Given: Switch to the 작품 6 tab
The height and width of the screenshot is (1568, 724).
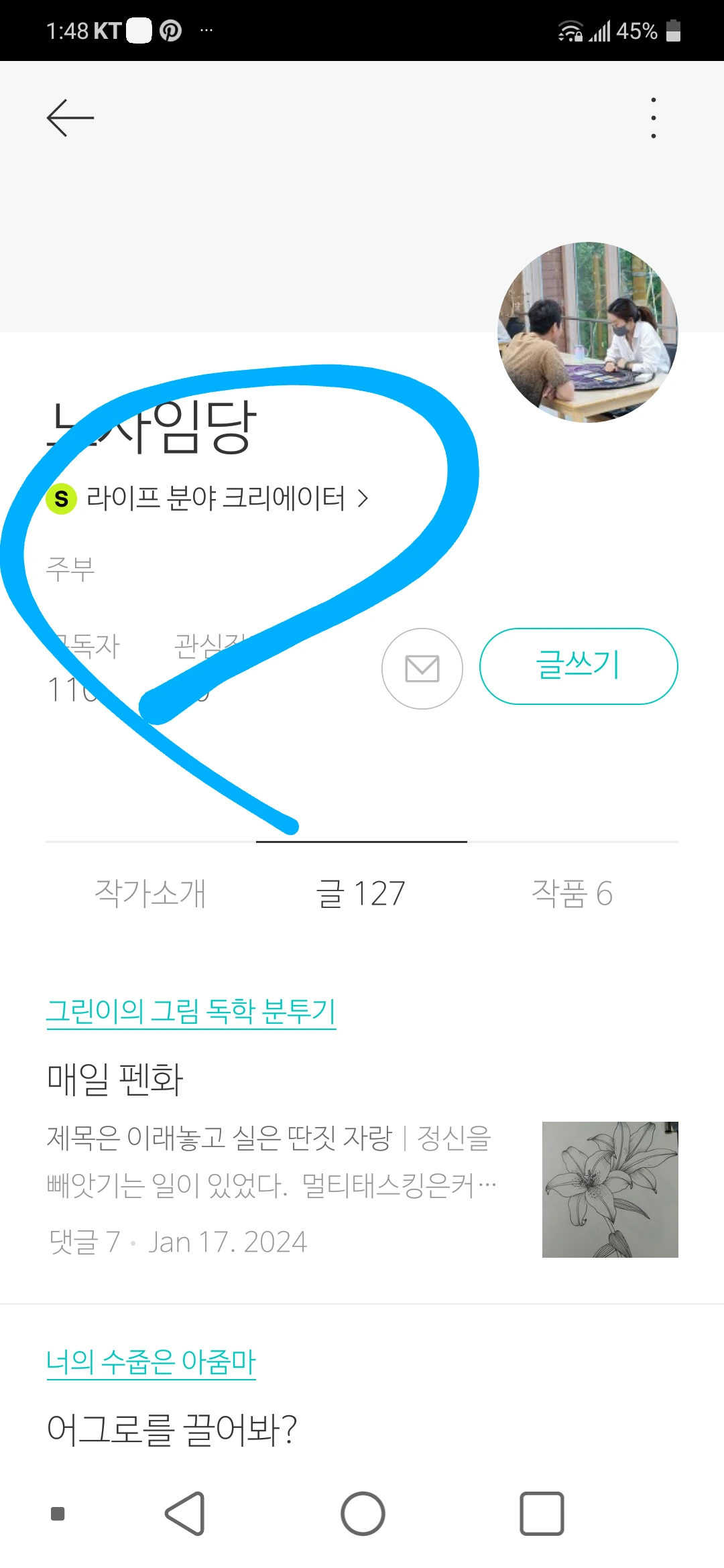Looking at the screenshot, I should pyautogui.click(x=572, y=893).
